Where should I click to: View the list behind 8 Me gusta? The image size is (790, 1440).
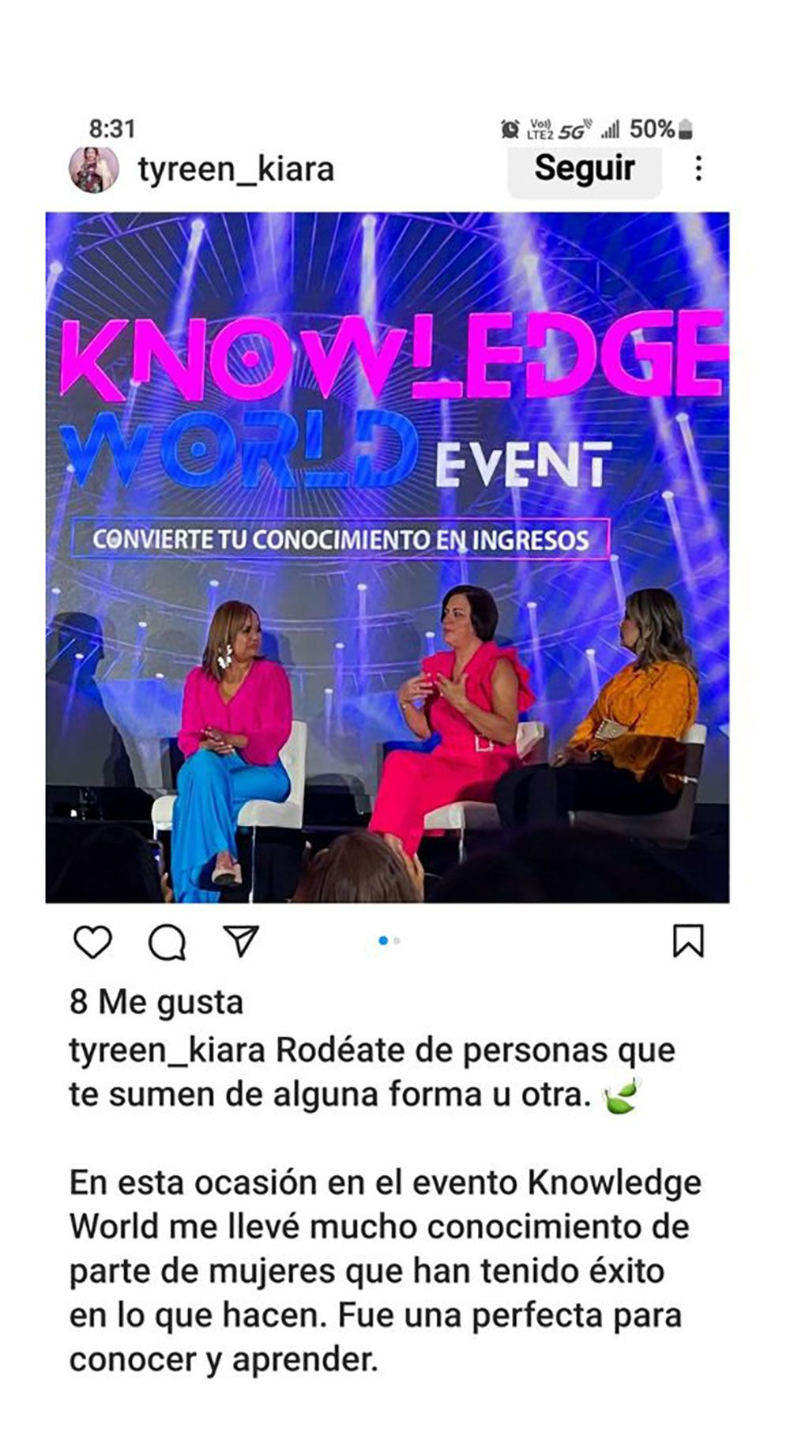(156, 1001)
